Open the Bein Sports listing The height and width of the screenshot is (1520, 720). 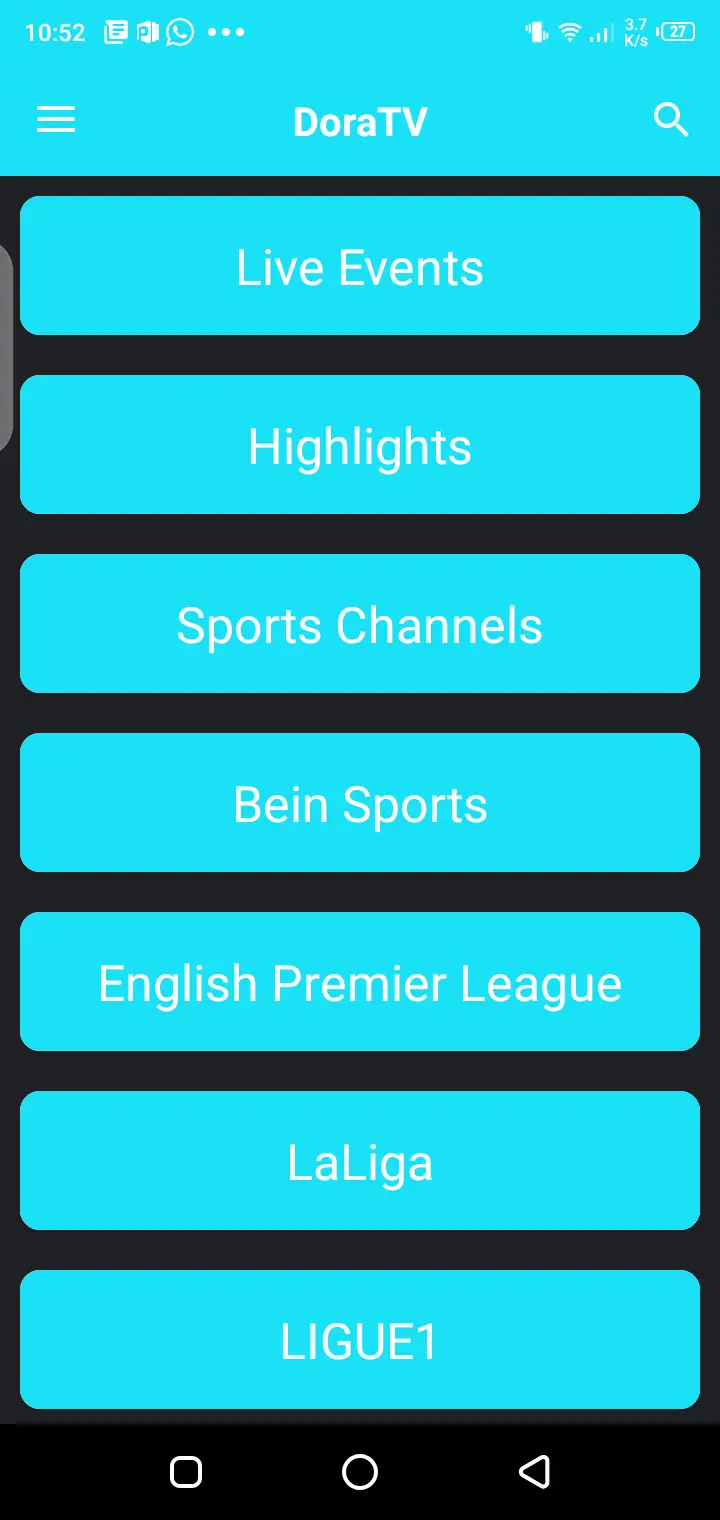coord(360,802)
